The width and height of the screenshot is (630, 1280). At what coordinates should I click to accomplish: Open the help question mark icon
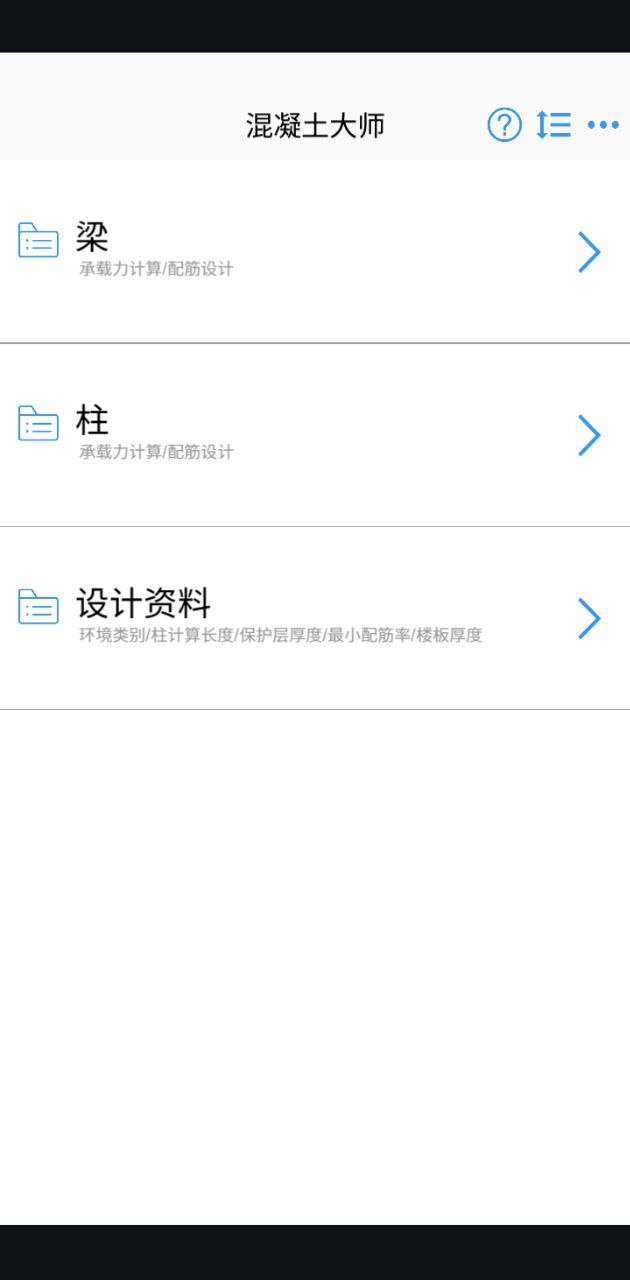(x=504, y=125)
